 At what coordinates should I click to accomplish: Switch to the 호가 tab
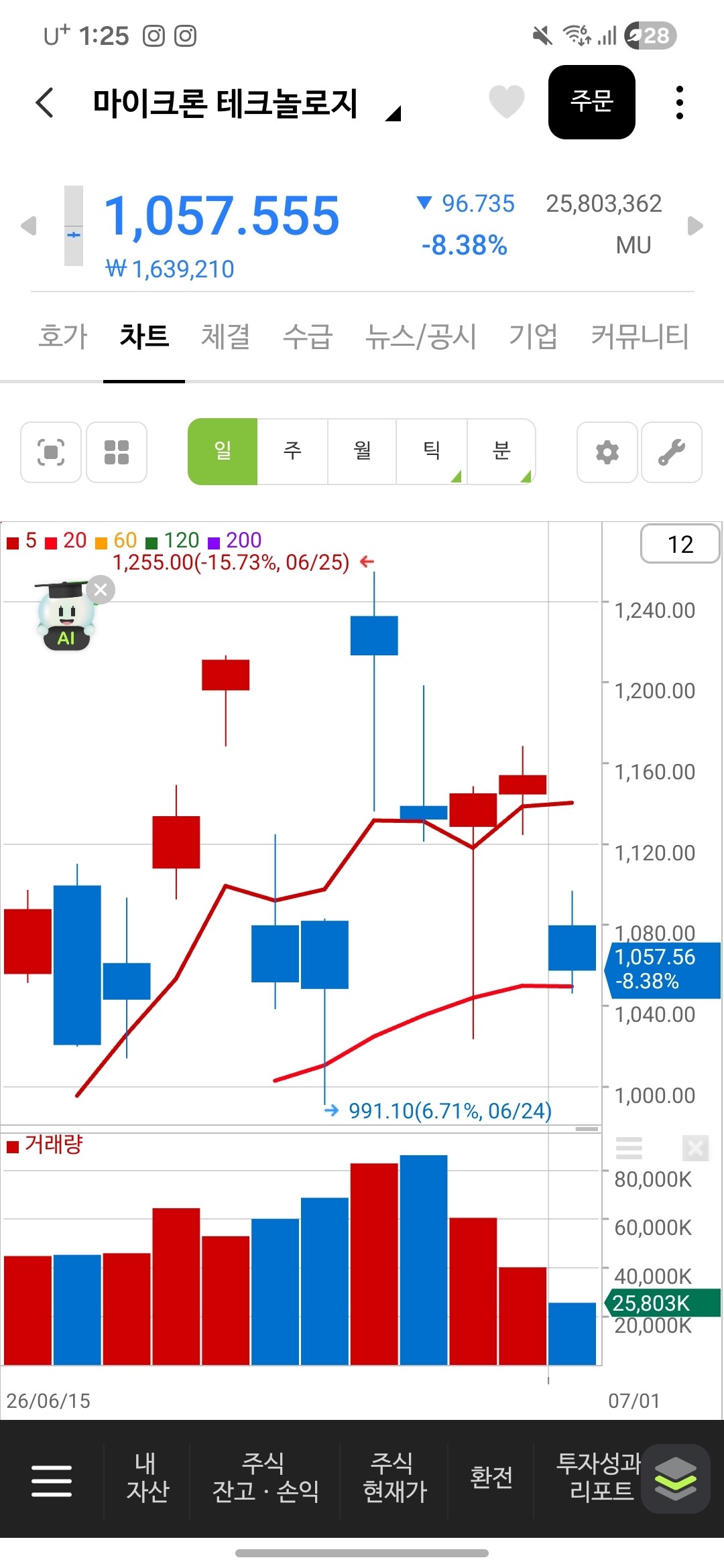pyautogui.click(x=63, y=336)
